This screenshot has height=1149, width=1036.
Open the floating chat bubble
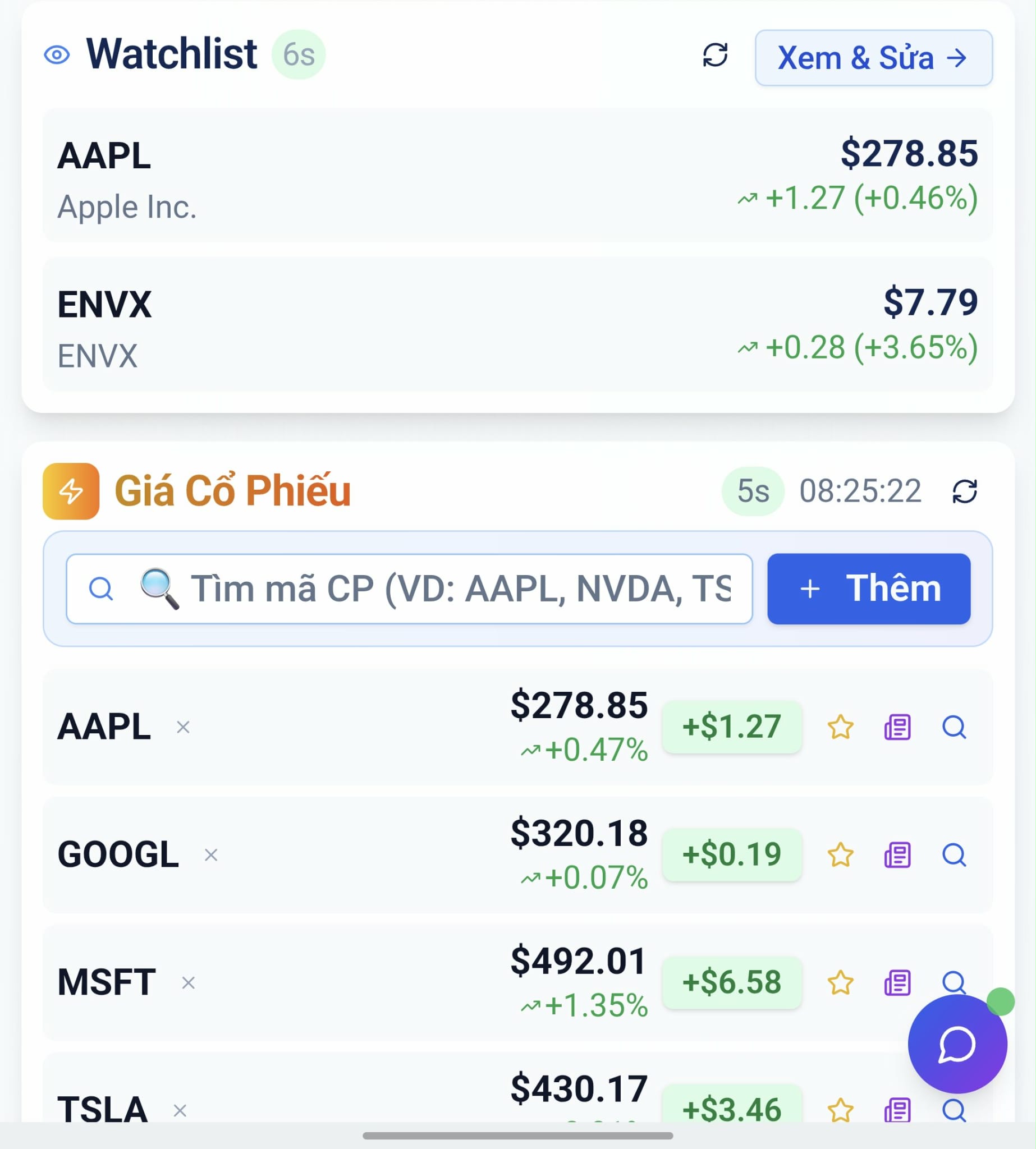click(957, 1044)
